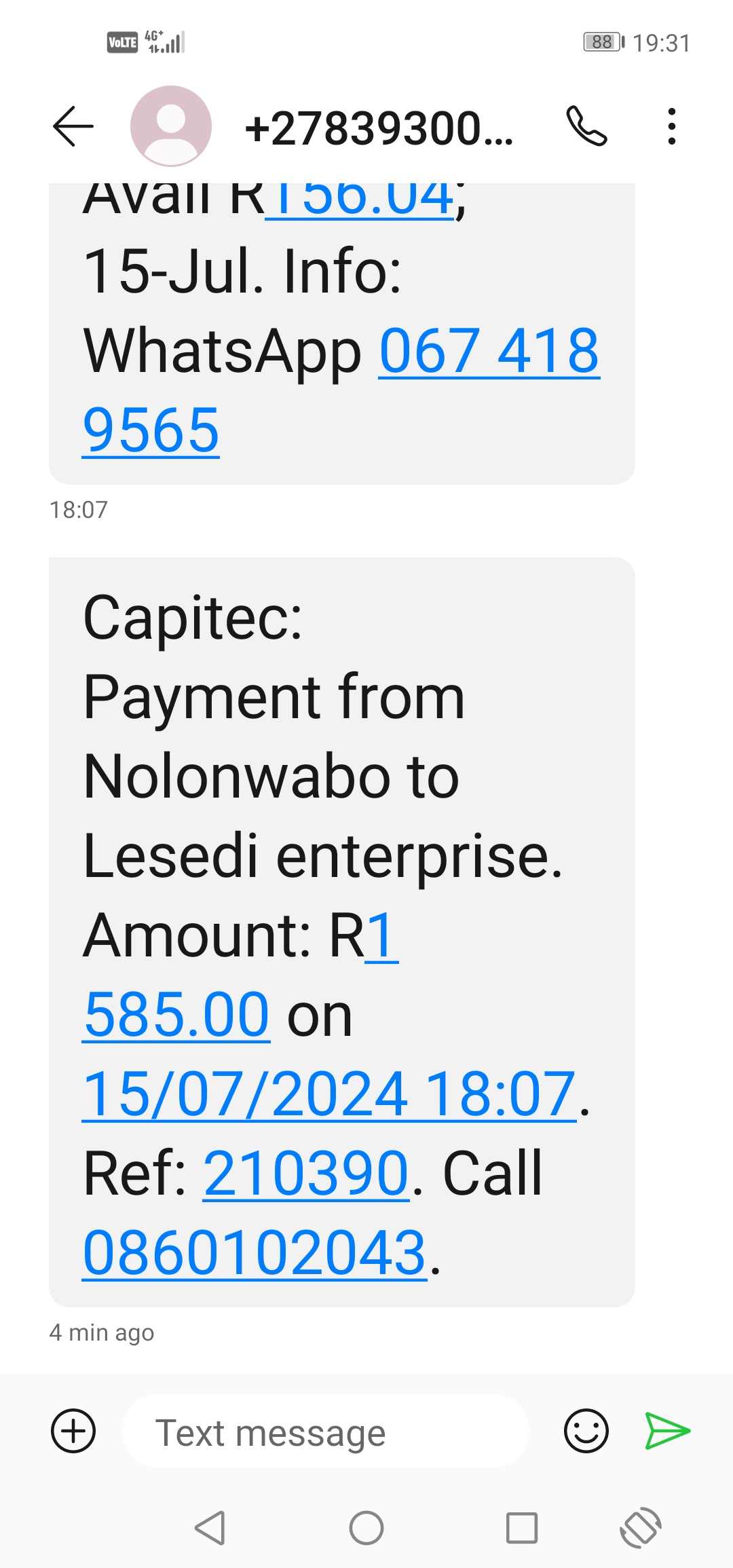
Task: Open the emoji picker
Action: tap(586, 1431)
